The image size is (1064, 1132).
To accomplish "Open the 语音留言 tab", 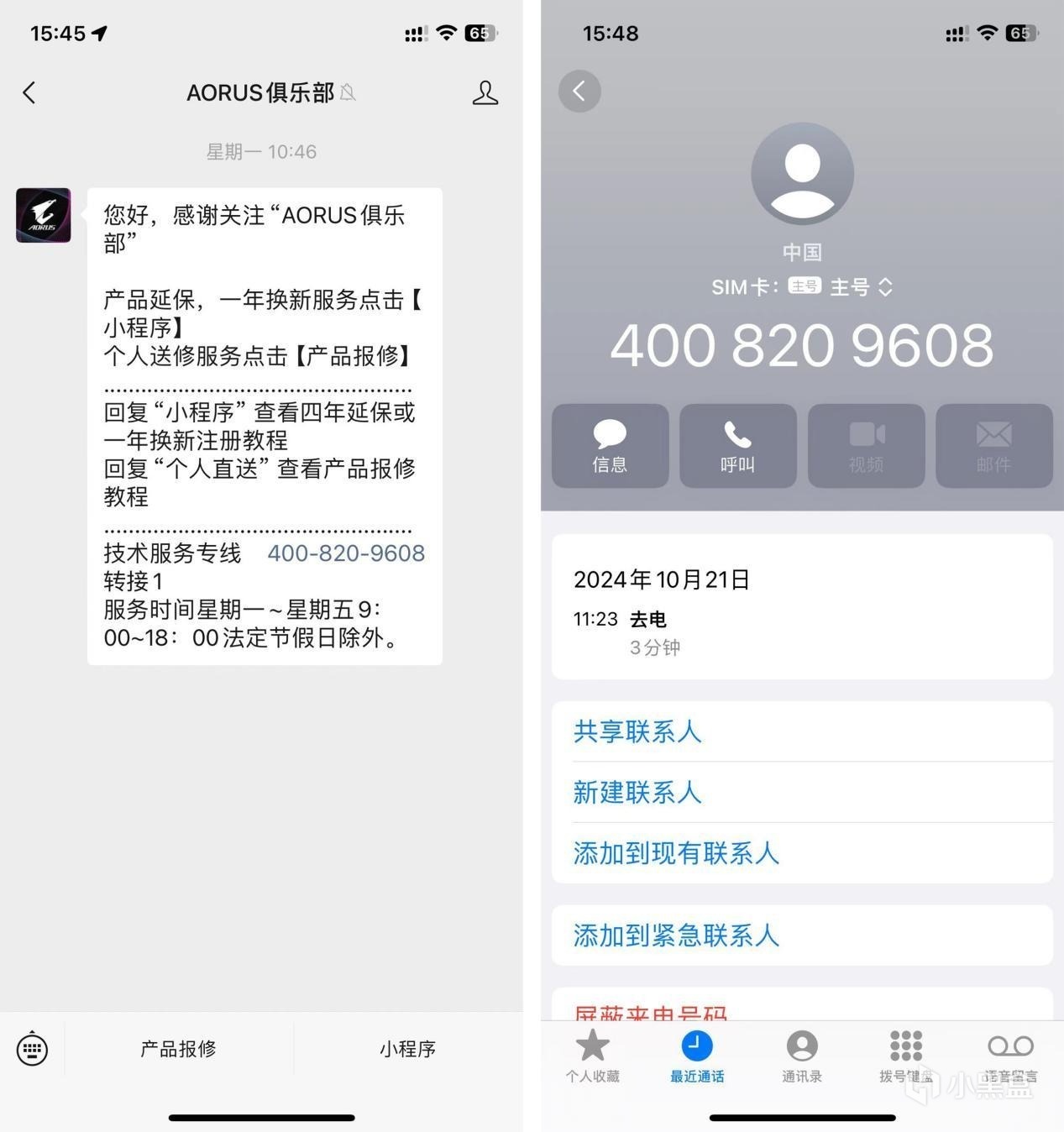I will (x=1010, y=1056).
